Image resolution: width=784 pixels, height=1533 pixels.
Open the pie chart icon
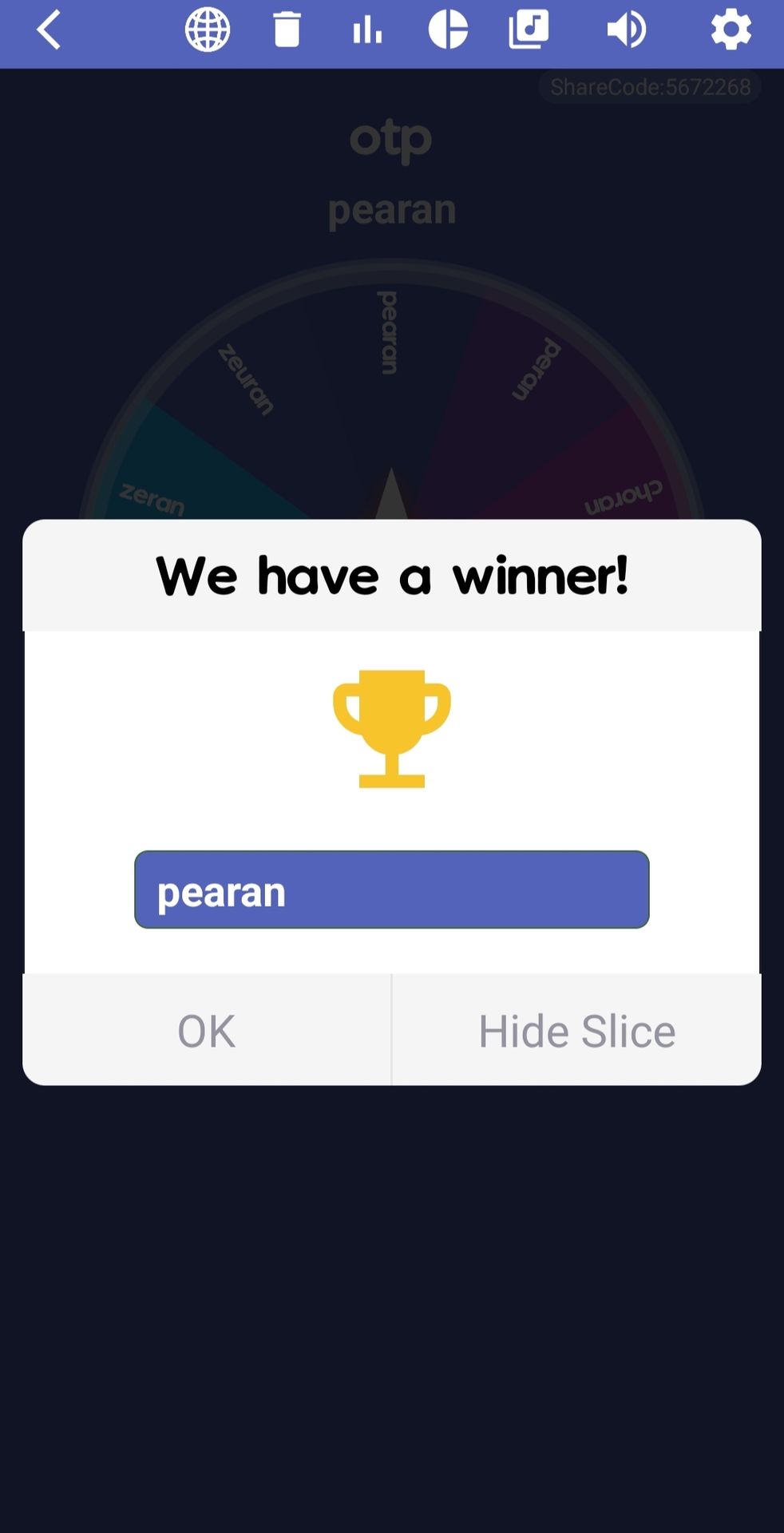(448, 30)
